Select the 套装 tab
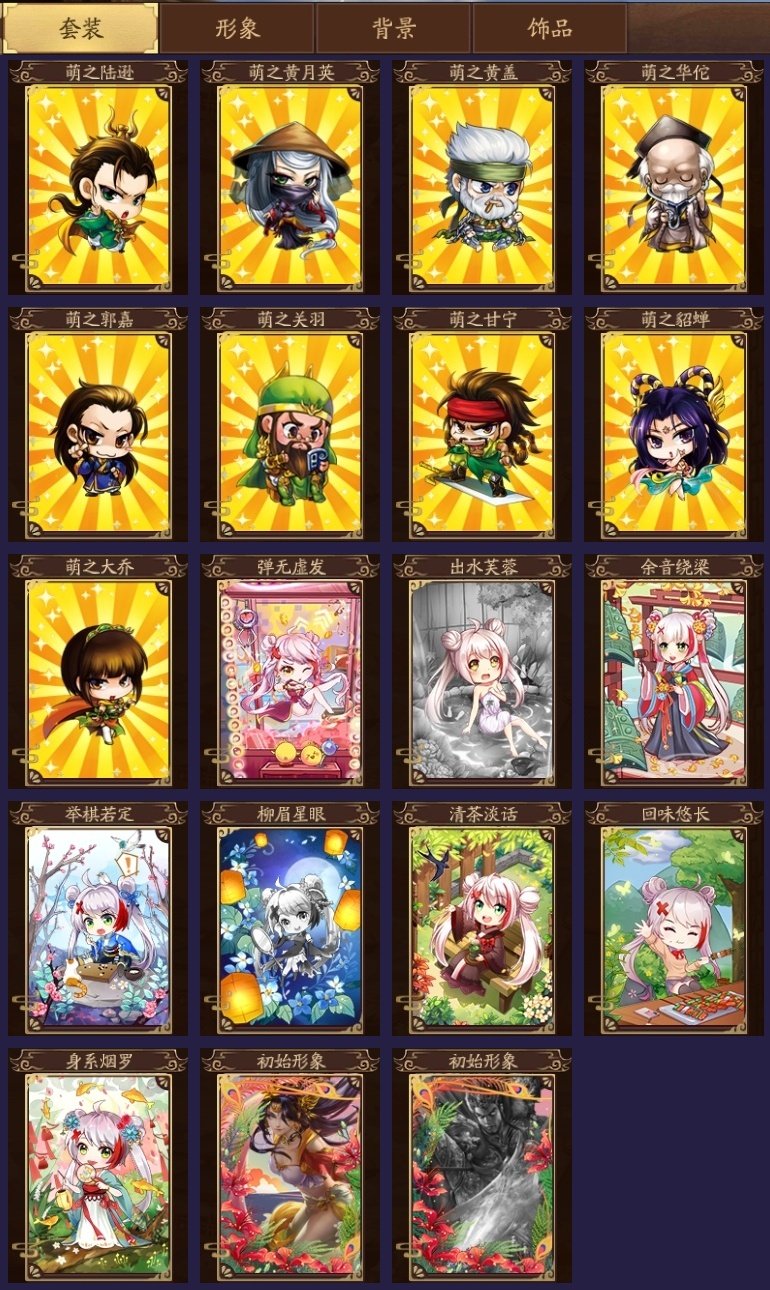770x1290 pixels. point(80,28)
